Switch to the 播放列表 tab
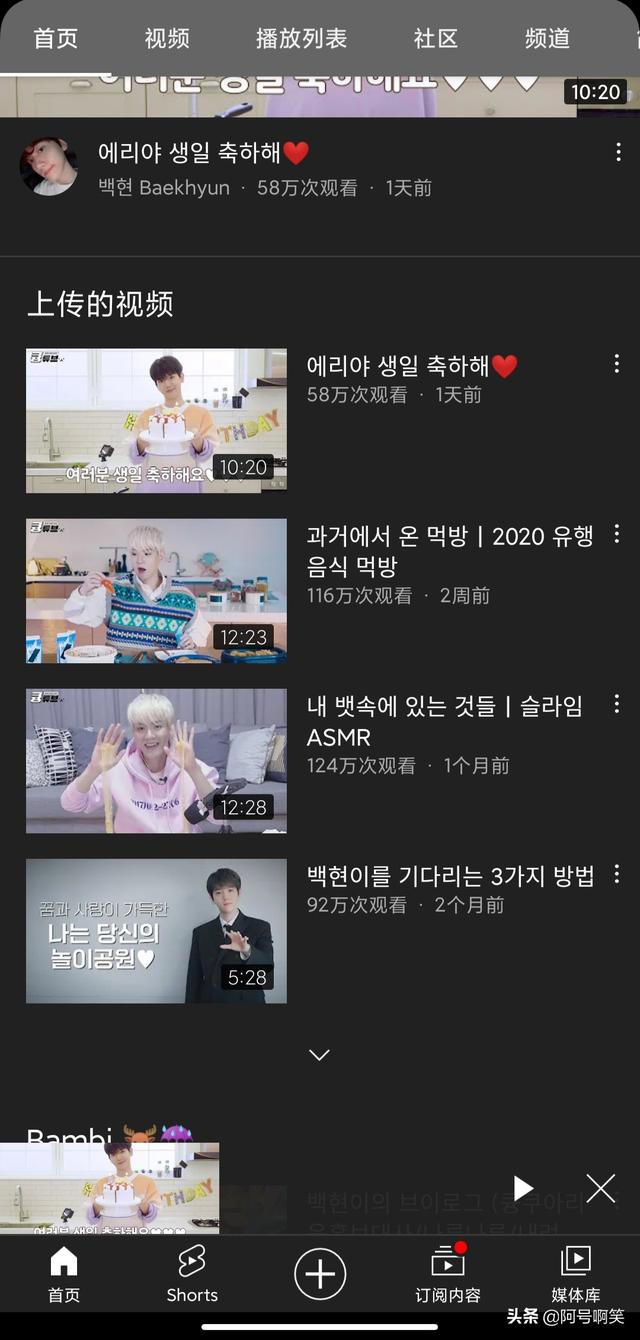This screenshot has width=640, height=1340. click(301, 39)
